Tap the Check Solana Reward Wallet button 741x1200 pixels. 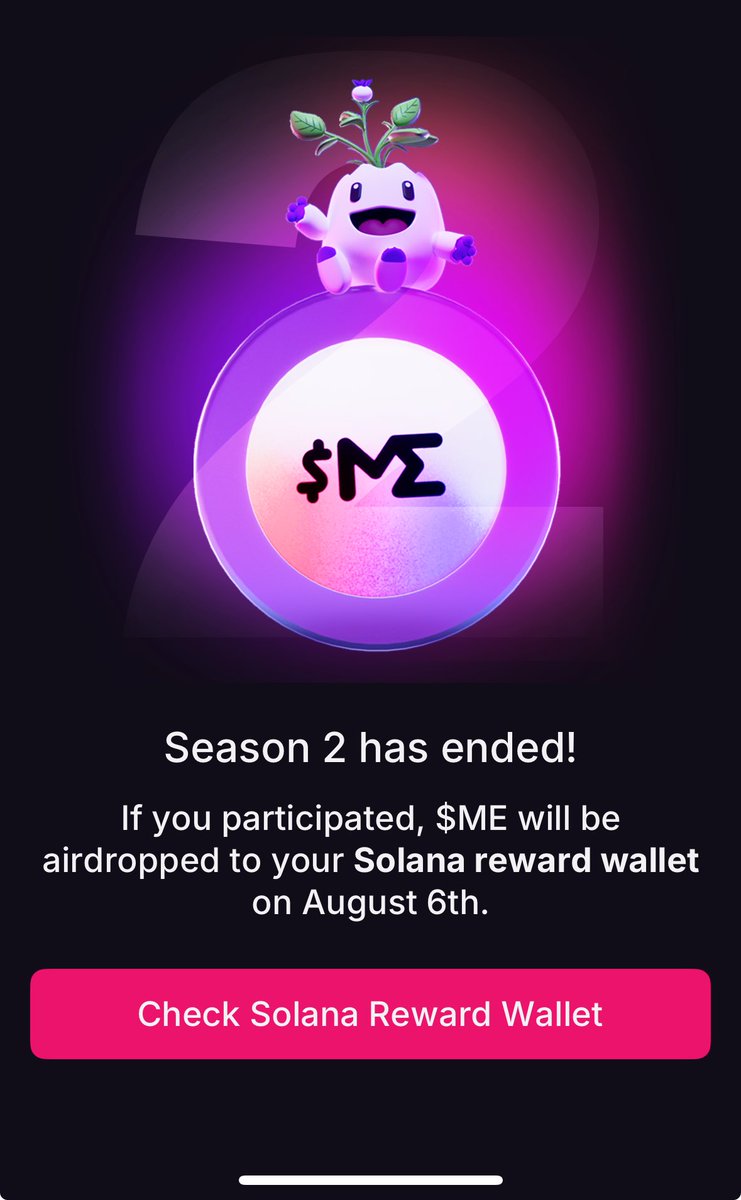(370, 1013)
